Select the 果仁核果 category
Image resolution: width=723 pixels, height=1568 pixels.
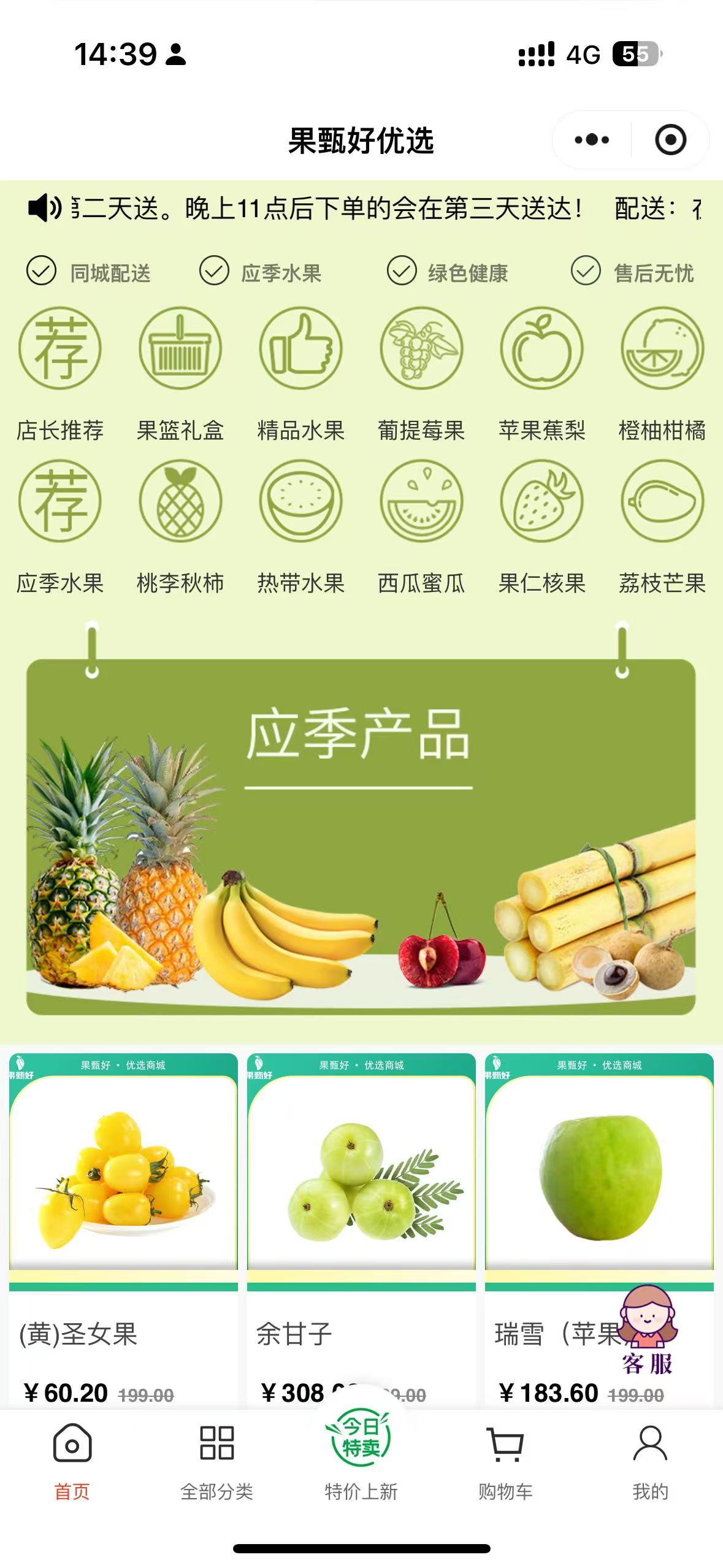pyautogui.click(x=541, y=528)
